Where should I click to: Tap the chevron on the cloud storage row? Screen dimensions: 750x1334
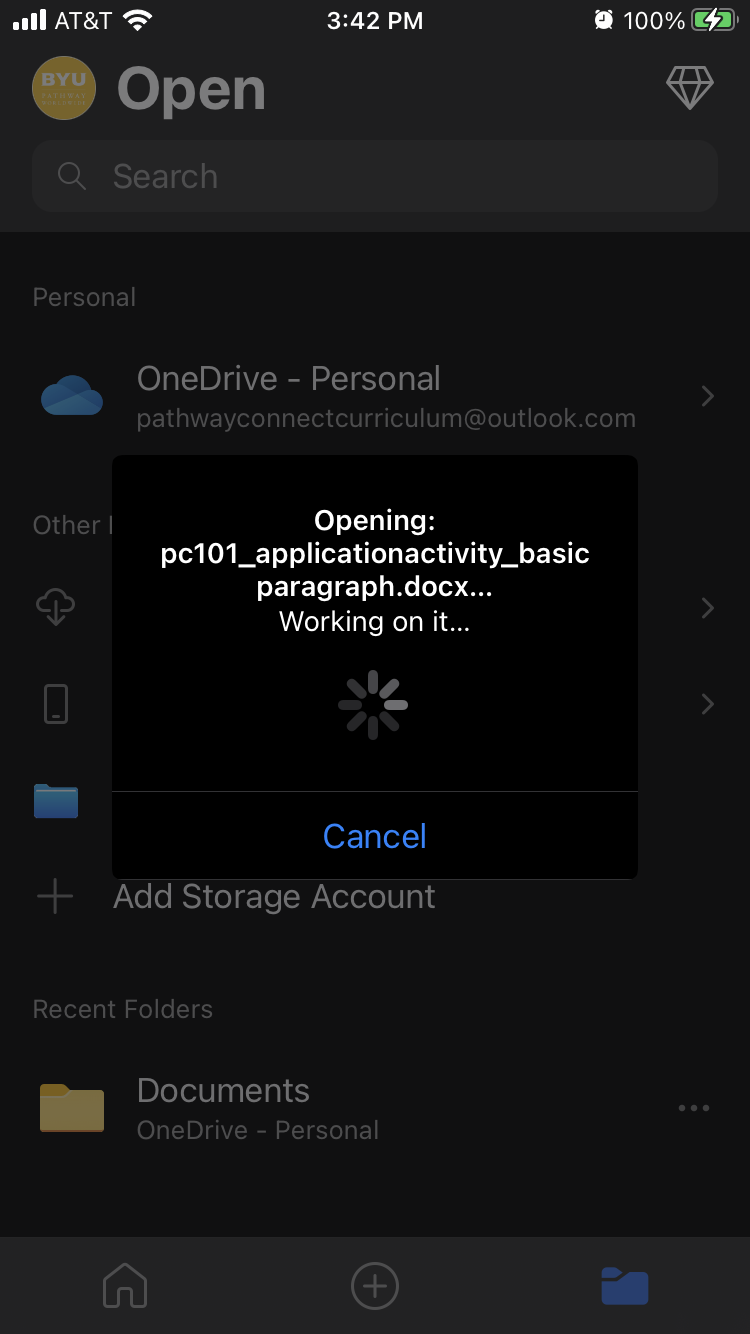tap(707, 606)
